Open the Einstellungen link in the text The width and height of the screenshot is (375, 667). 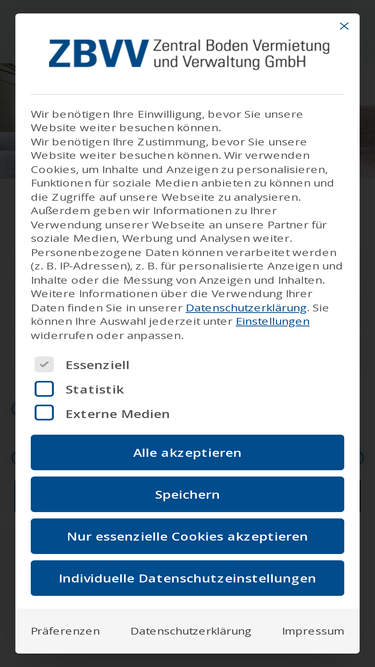[x=273, y=322]
